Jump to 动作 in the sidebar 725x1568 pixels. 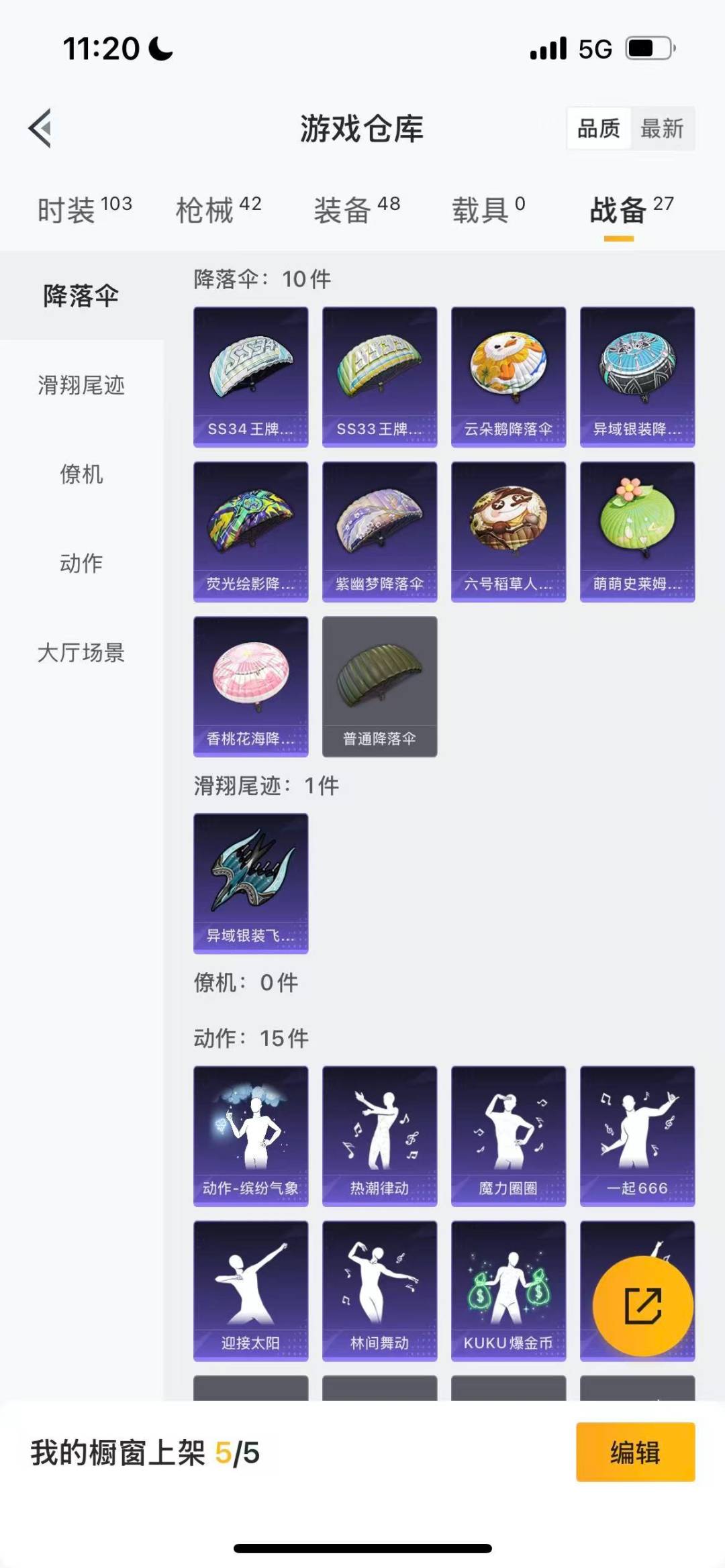[x=81, y=563]
